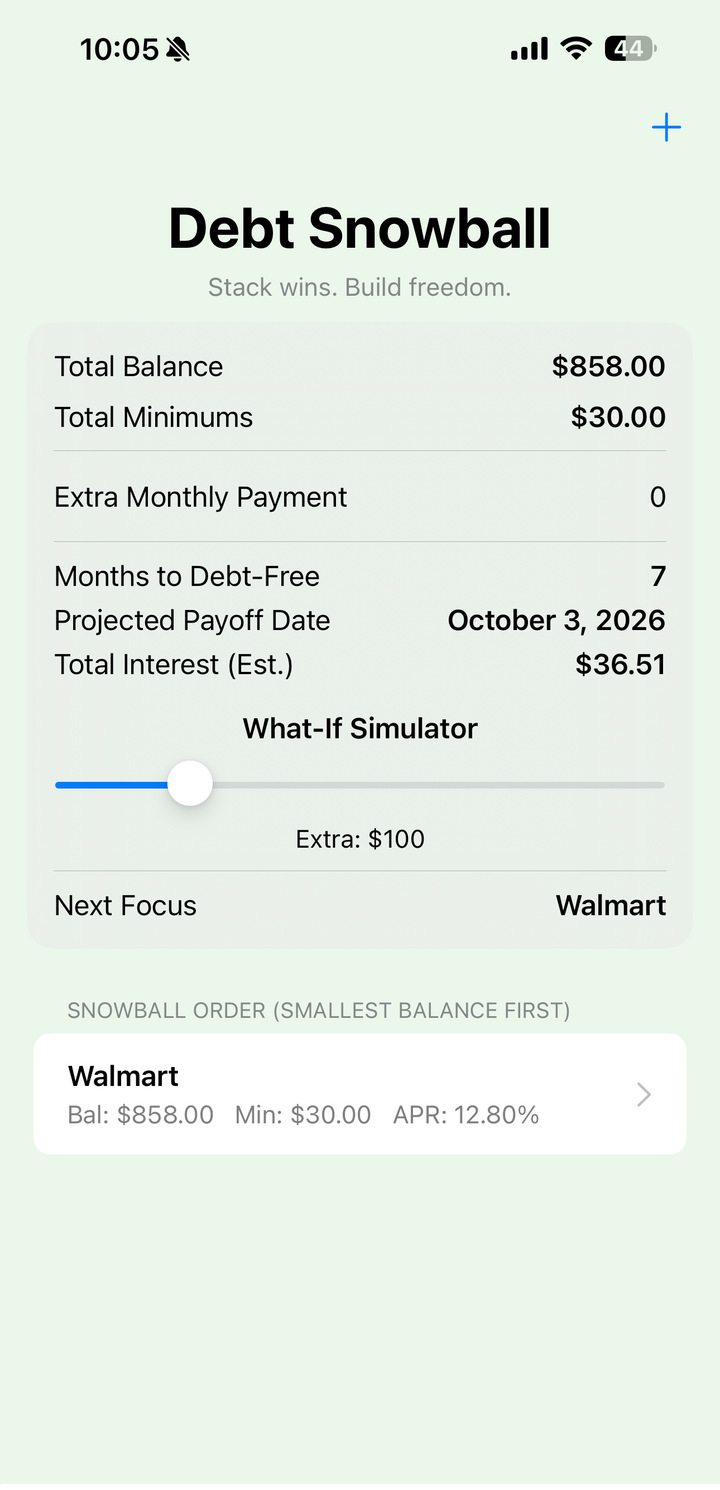
Task: Tap the What-If Simulator slider handle
Action: (x=190, y=784)
